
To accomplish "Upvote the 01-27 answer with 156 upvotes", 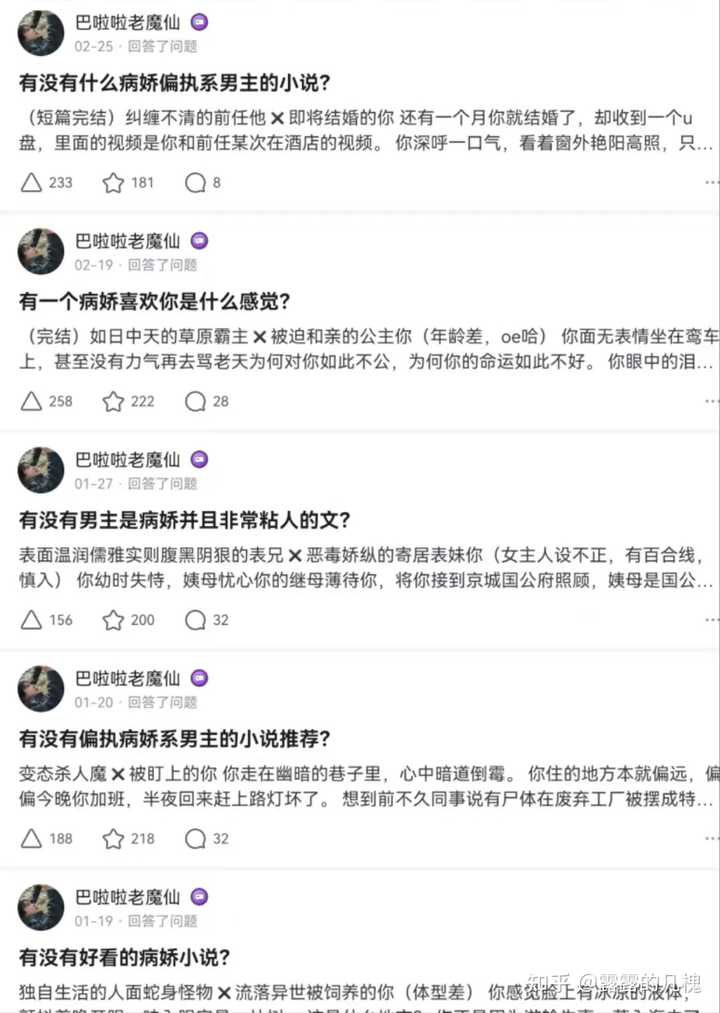I will (32, 620).
